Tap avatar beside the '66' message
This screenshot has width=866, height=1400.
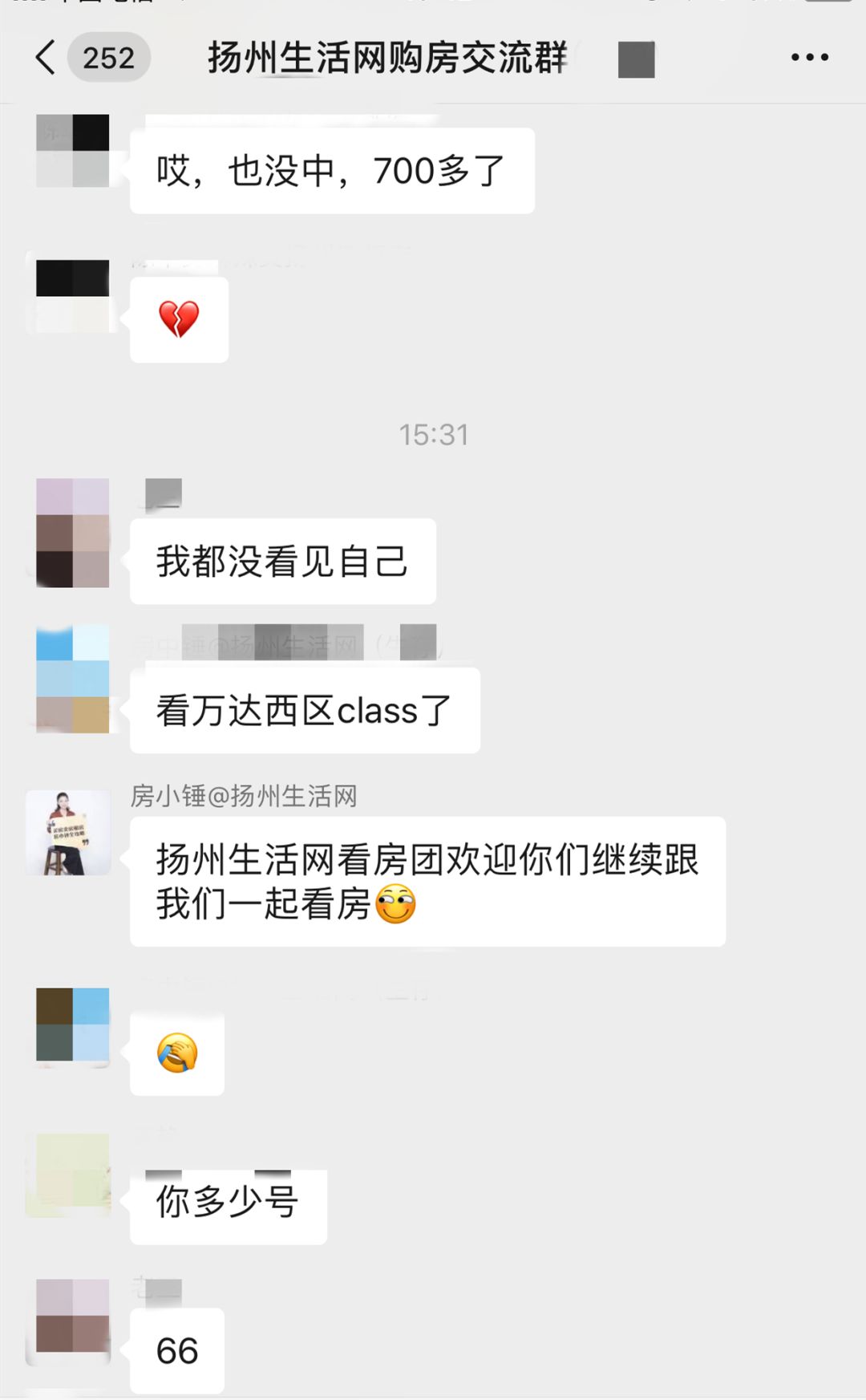point(72,1316)
